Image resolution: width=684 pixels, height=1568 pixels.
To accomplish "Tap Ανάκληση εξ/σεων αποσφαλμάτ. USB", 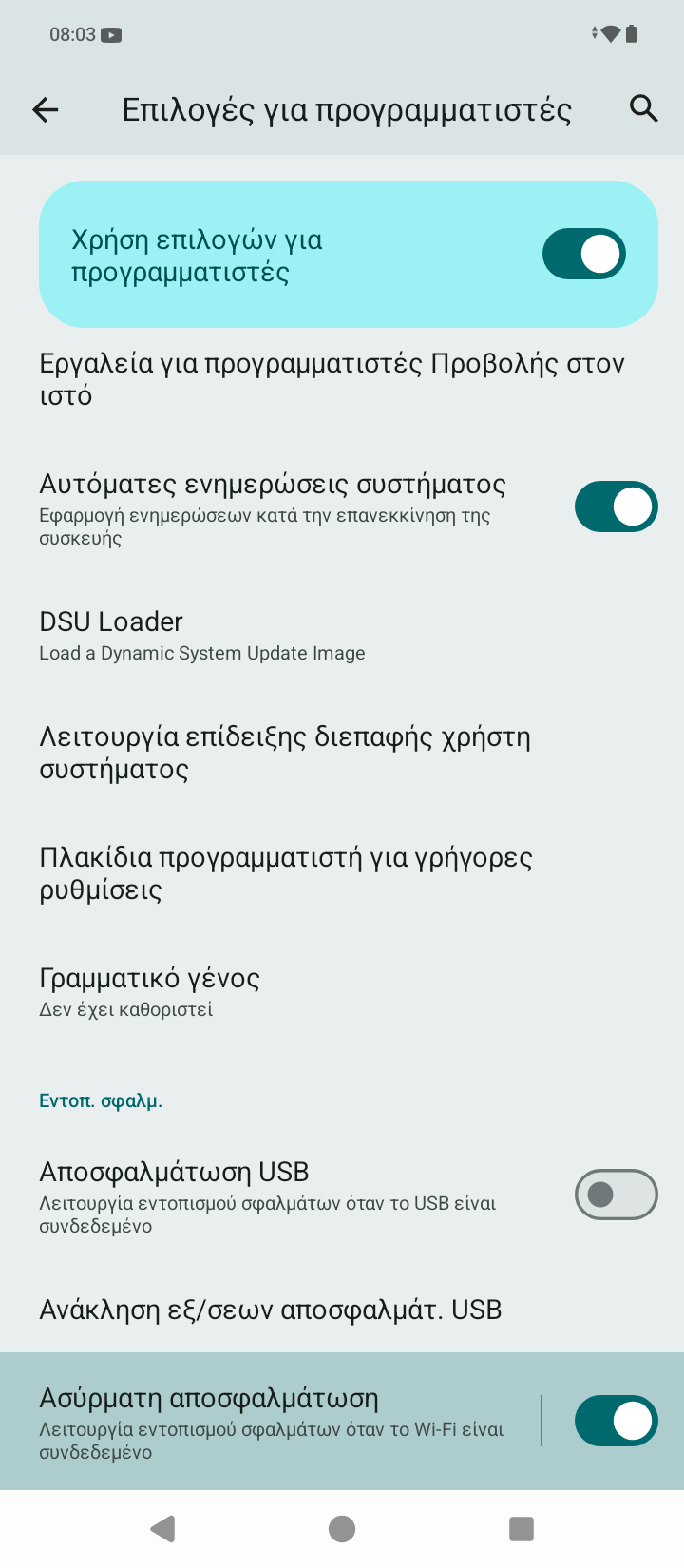I will (271, 1310).
